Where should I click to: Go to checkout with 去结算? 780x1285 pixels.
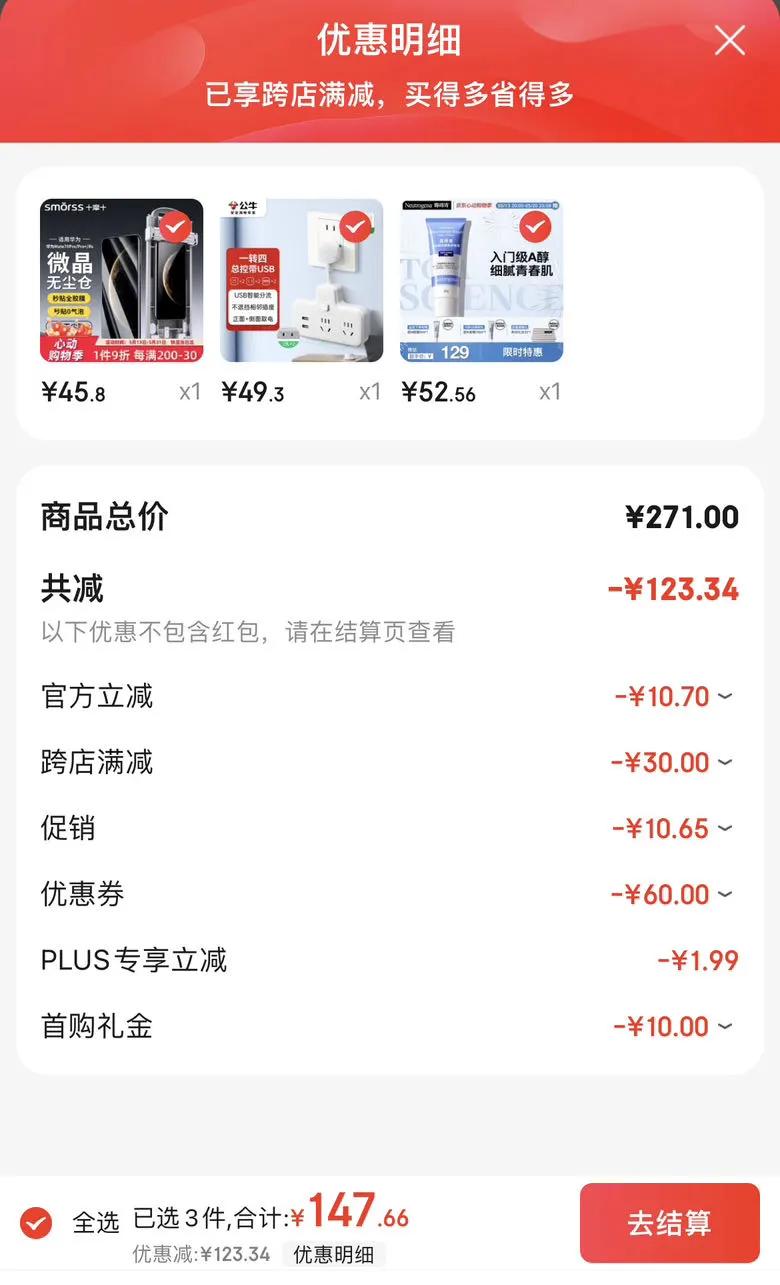(x=669, y=1223)
